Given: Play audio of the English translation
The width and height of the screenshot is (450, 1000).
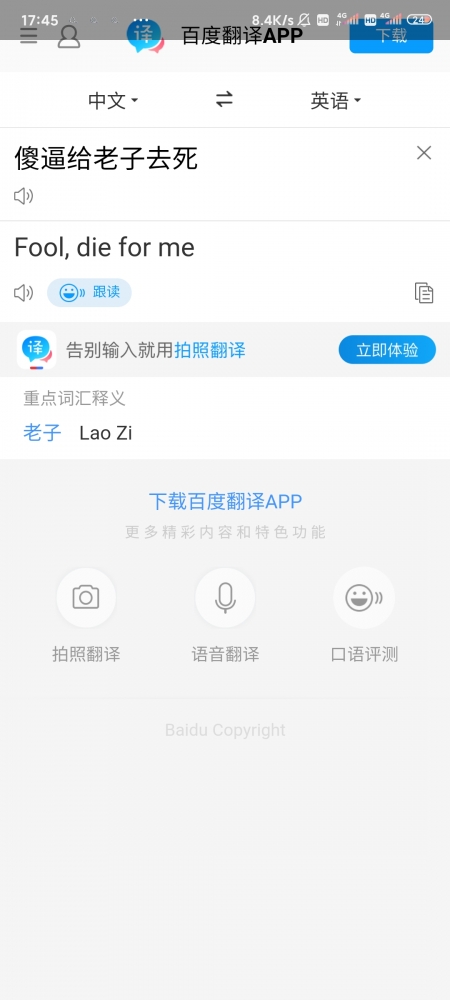Looking at the screenshot, I should pos(24,293).
